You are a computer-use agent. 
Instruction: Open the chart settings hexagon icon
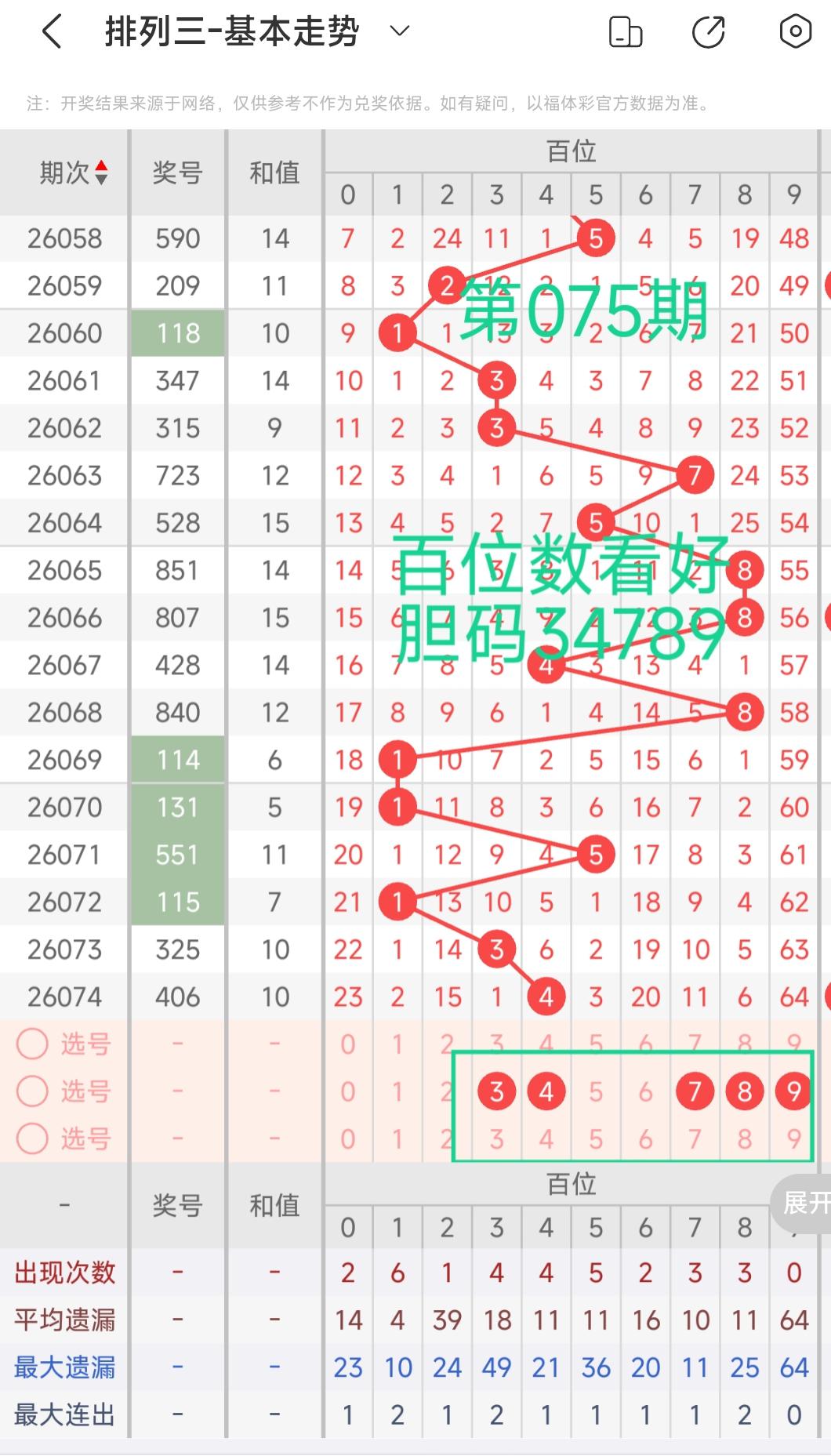click(x=795, y=32)
